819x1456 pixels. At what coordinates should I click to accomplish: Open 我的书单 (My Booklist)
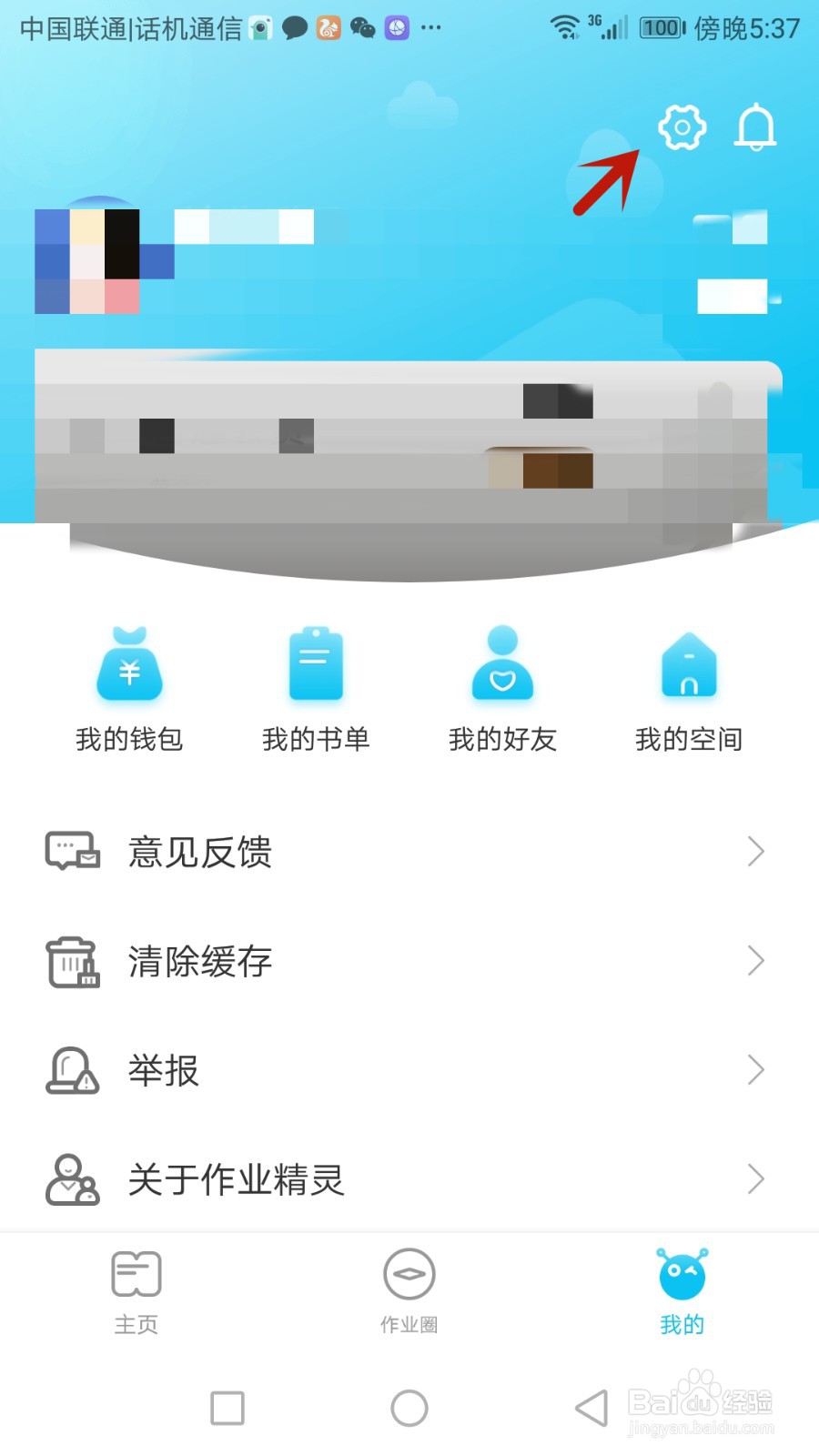(315, 687)
